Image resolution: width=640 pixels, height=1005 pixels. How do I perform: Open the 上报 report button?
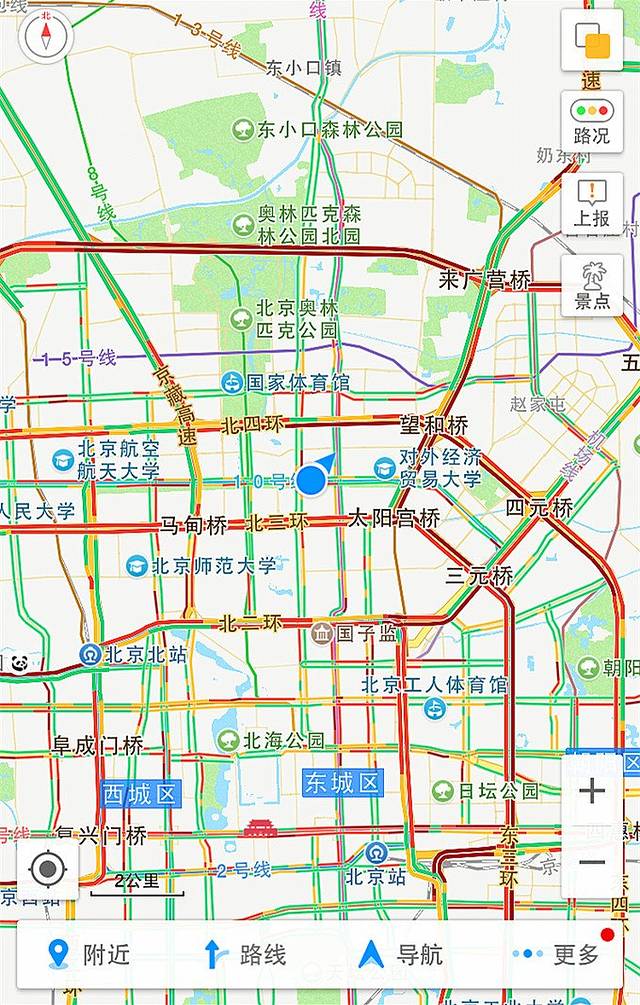pyautogui.click(x=591, y=204)
